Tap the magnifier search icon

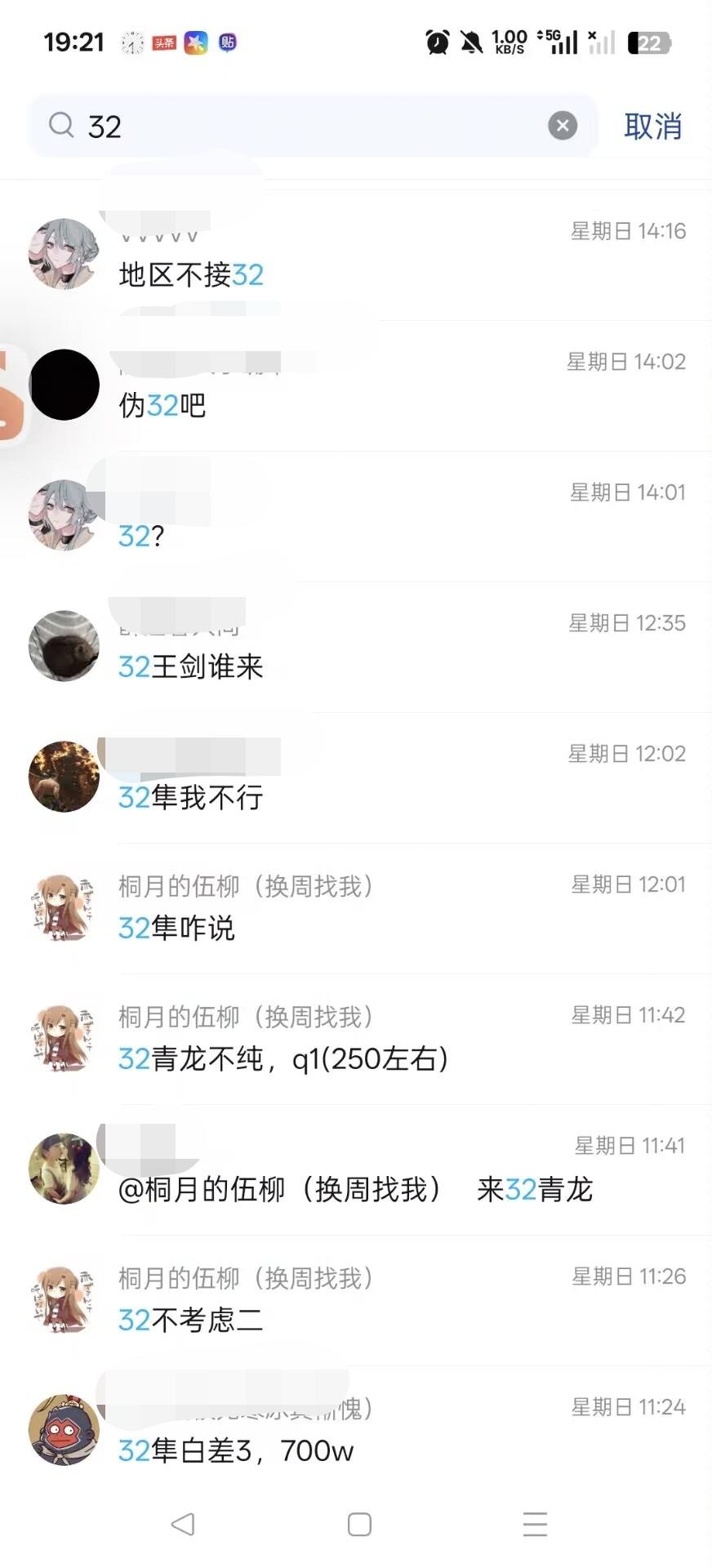[61, 125]
